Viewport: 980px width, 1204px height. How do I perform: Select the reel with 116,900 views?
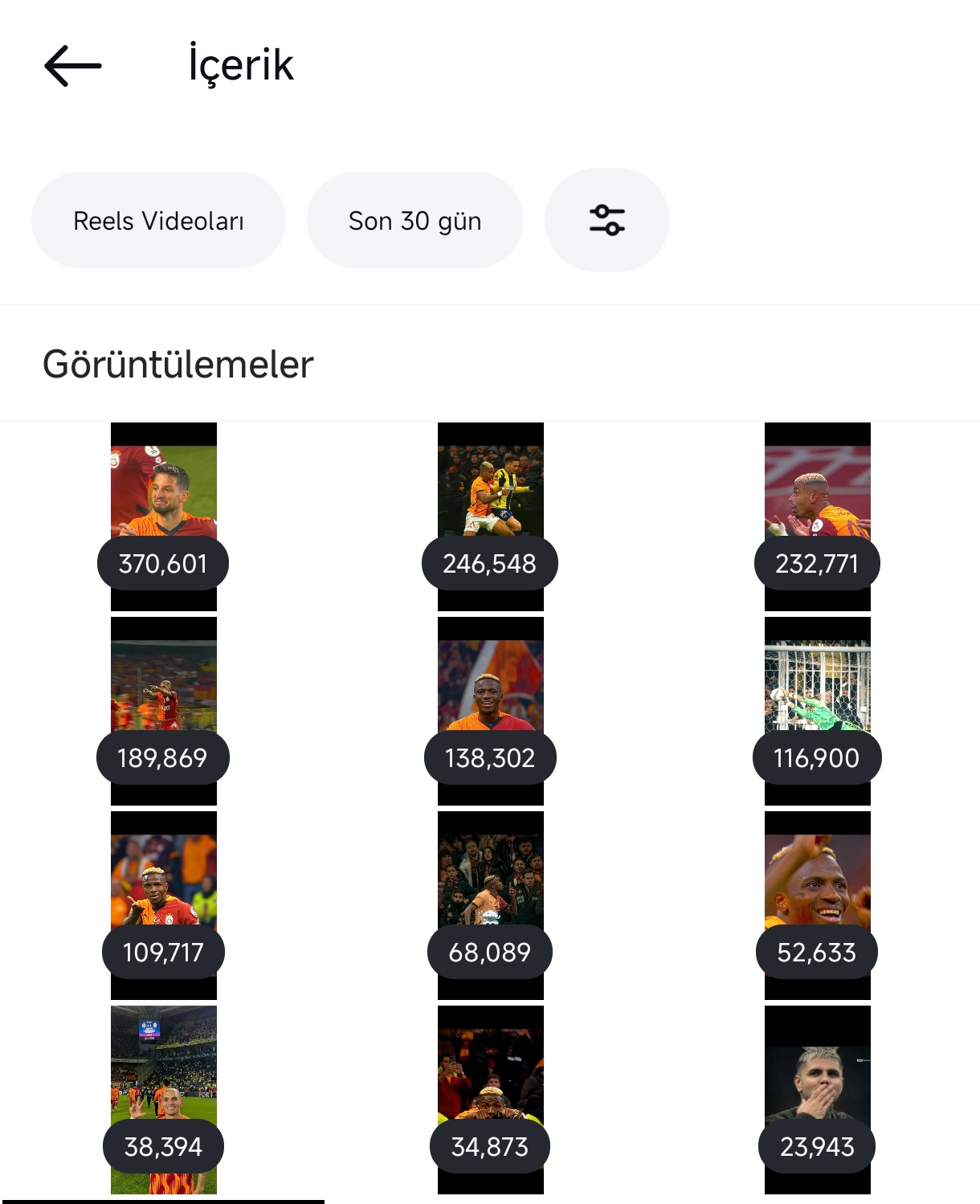[818, 711]
